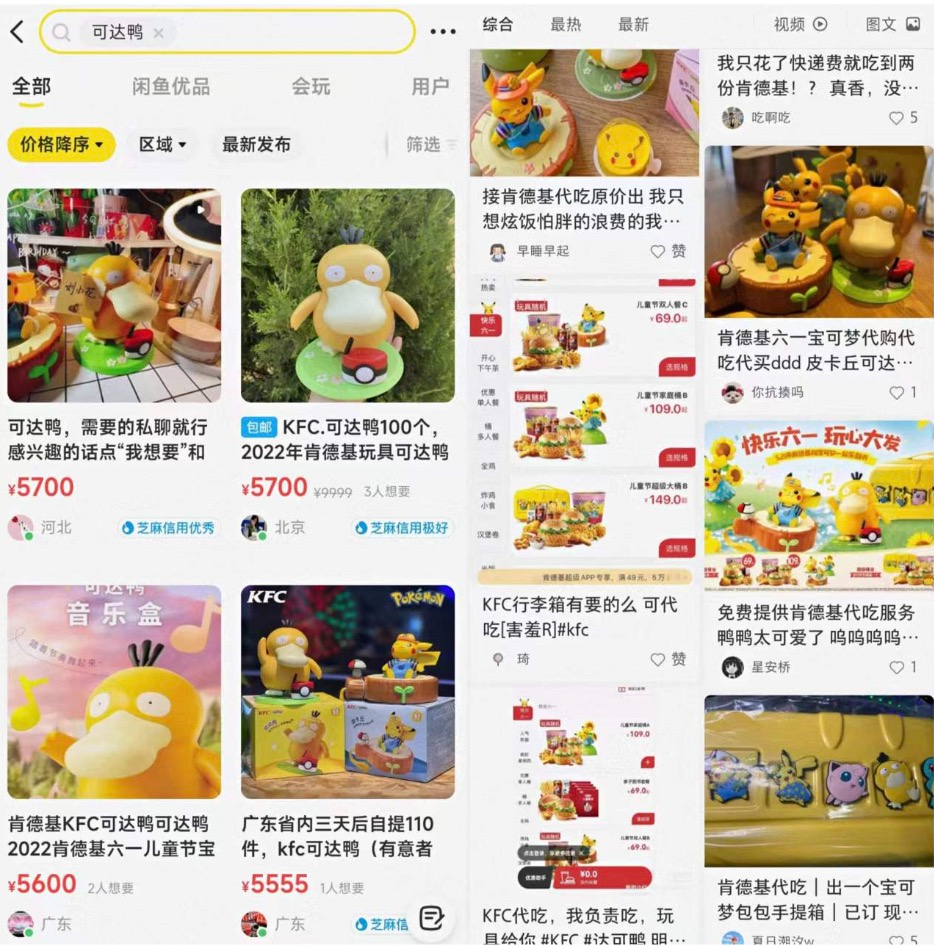Switch to the 最热 sort tab
Image resolution: width=934 pixels, height=946 pixels.
565,24
